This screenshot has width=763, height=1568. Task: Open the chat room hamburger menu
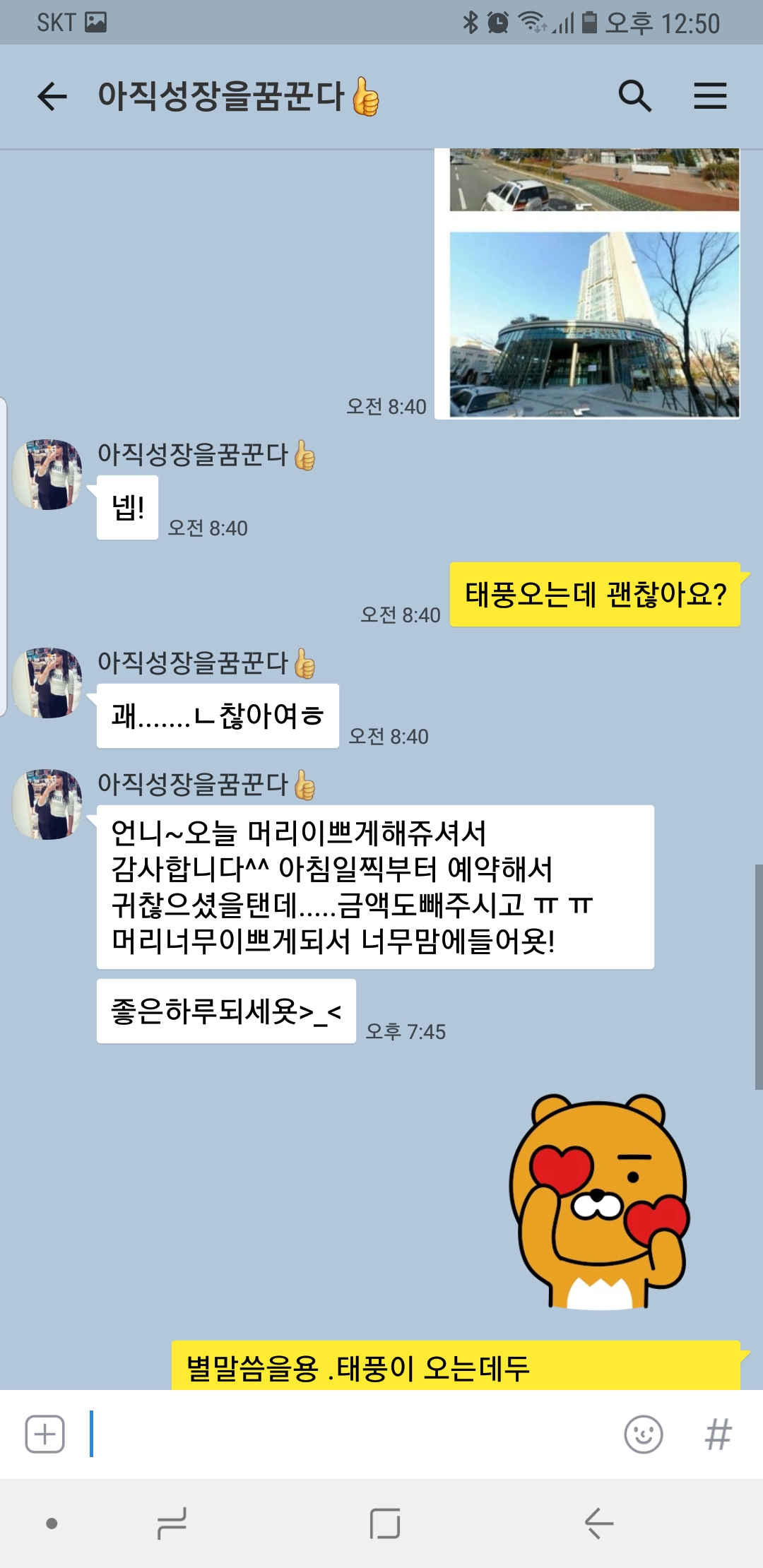coord(709,96)
